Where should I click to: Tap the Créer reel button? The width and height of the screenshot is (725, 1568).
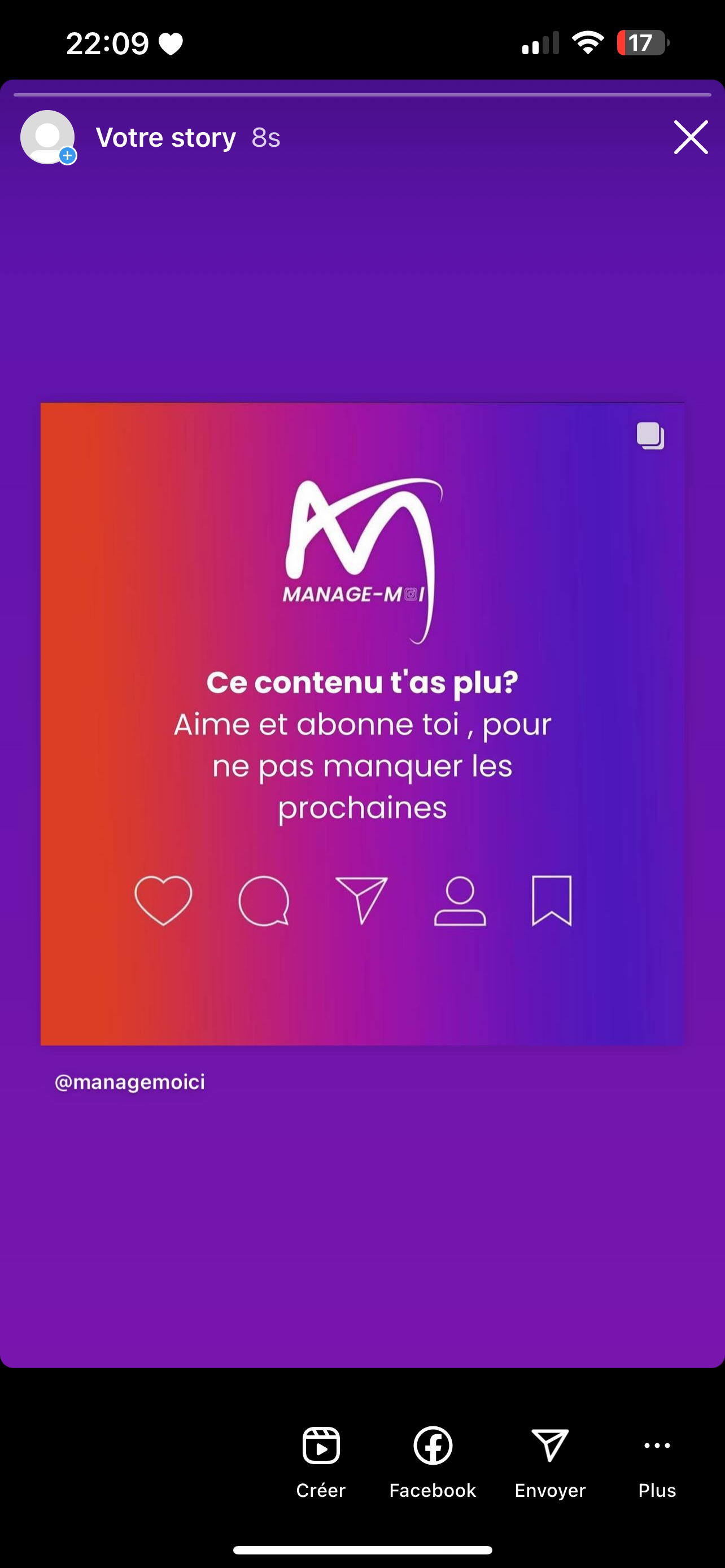click(x=321, y=1462)
